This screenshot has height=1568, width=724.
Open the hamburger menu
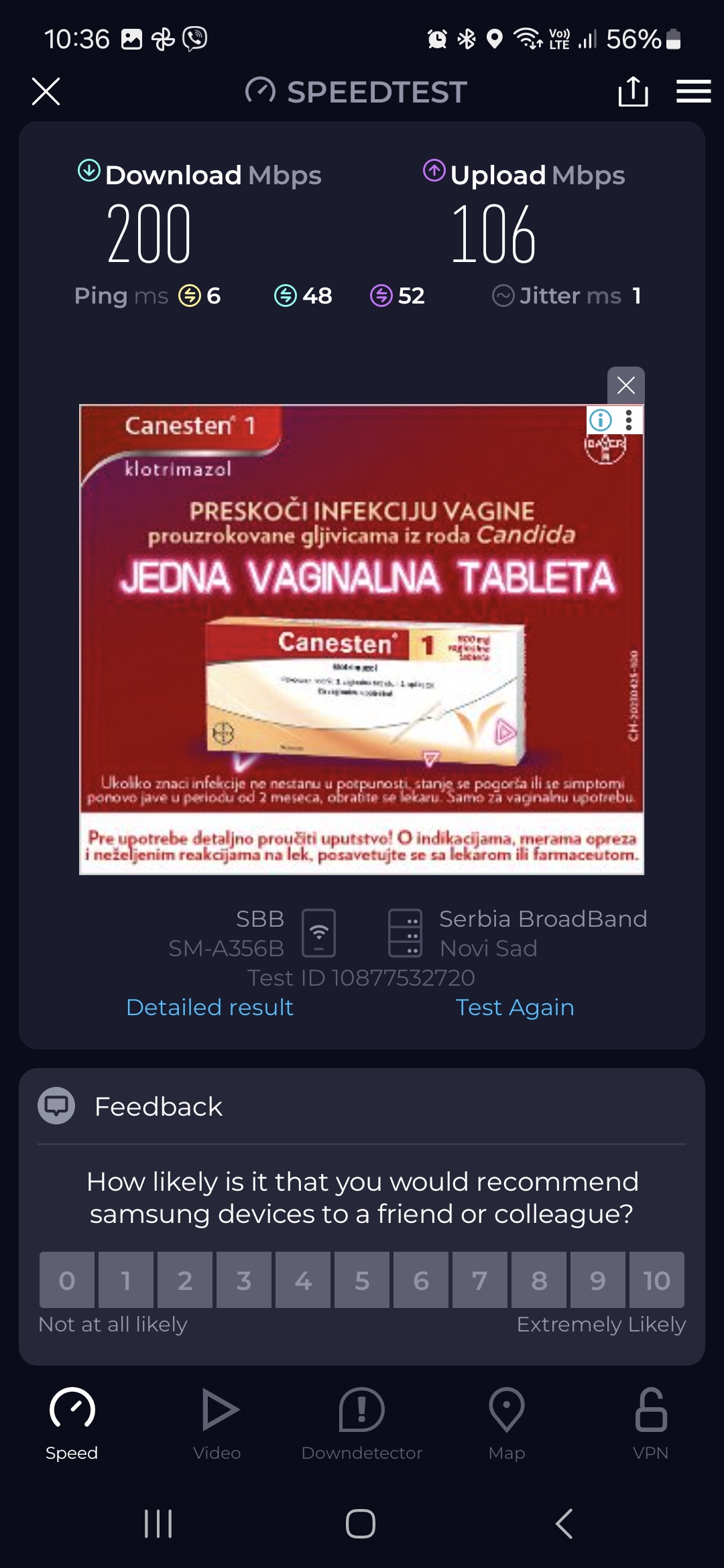coord(693,91)
